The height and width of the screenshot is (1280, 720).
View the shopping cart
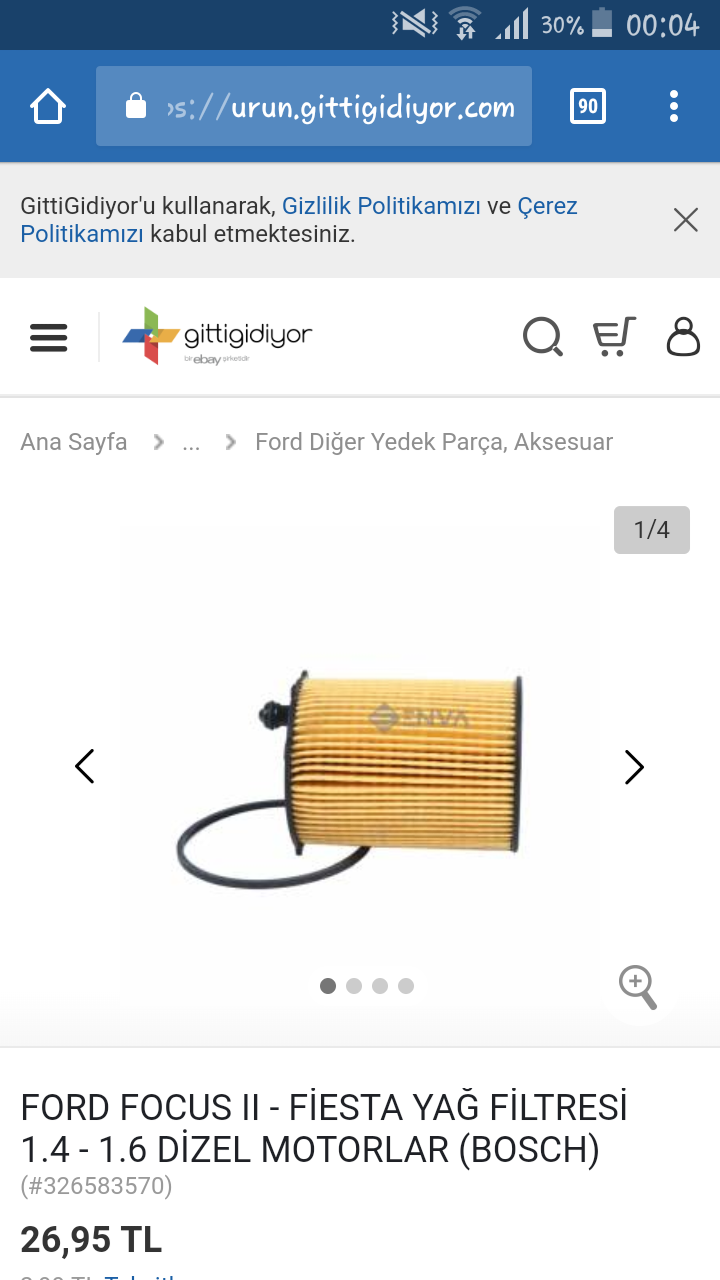pyautogui.click(x=614, y=337)
